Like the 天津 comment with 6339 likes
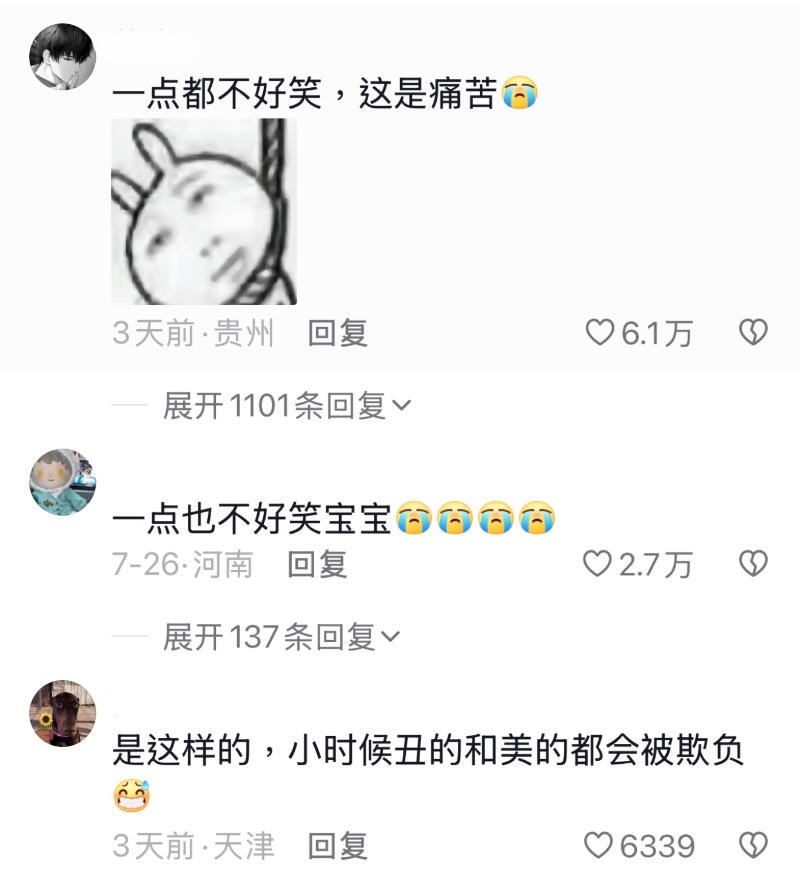 click(x=599, y=846)
